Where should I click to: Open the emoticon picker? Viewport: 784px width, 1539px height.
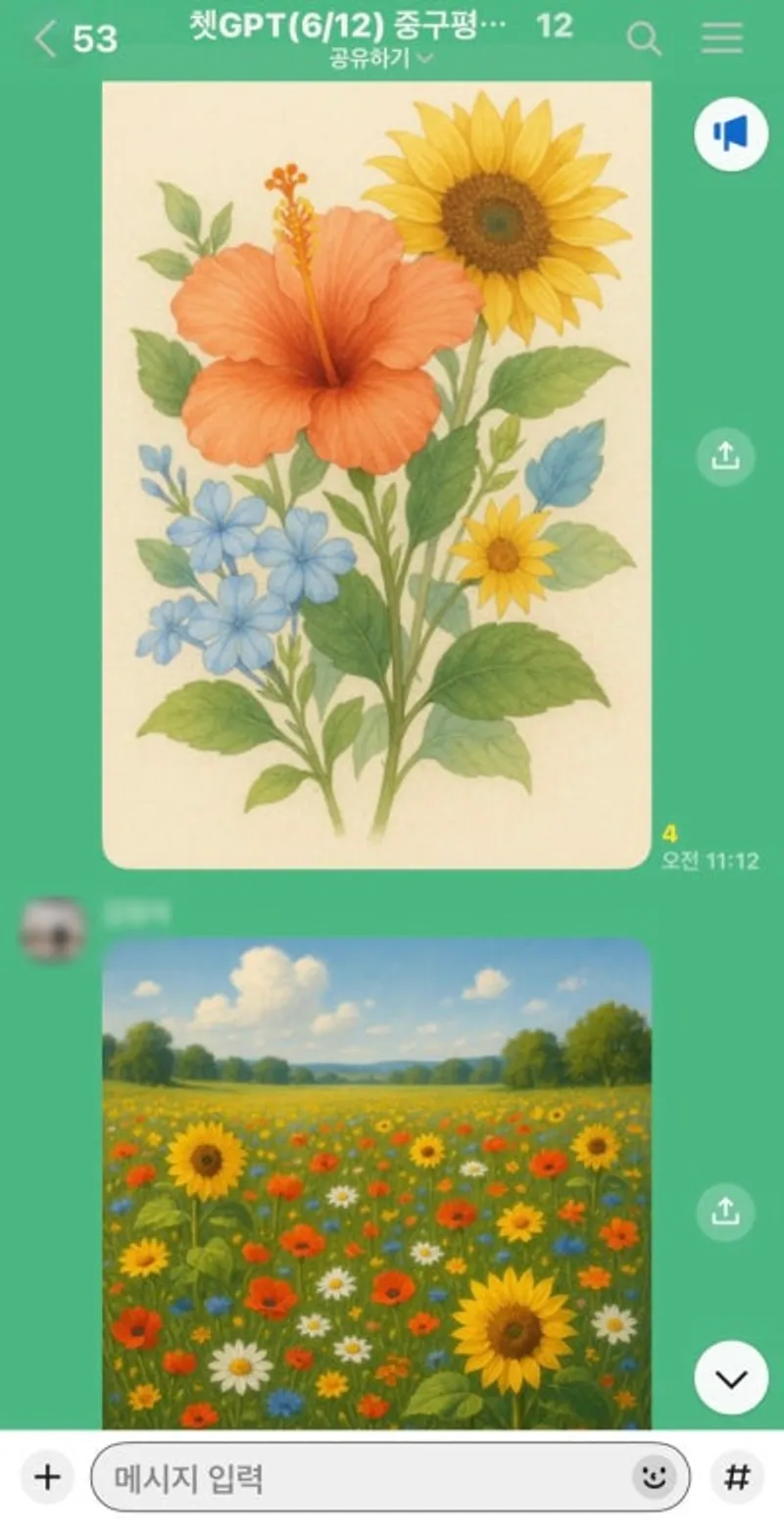pos(654,1476)
